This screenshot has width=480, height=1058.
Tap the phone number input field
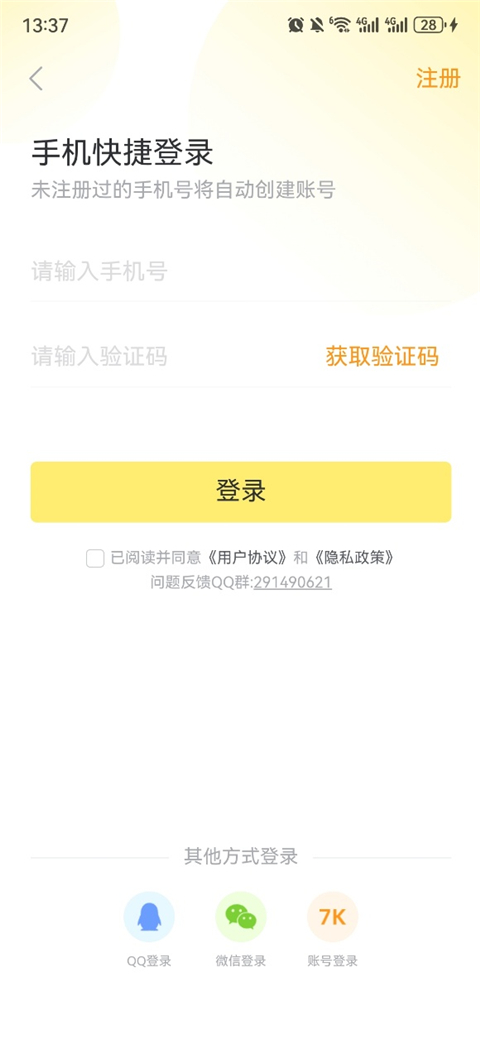[240, 272]
